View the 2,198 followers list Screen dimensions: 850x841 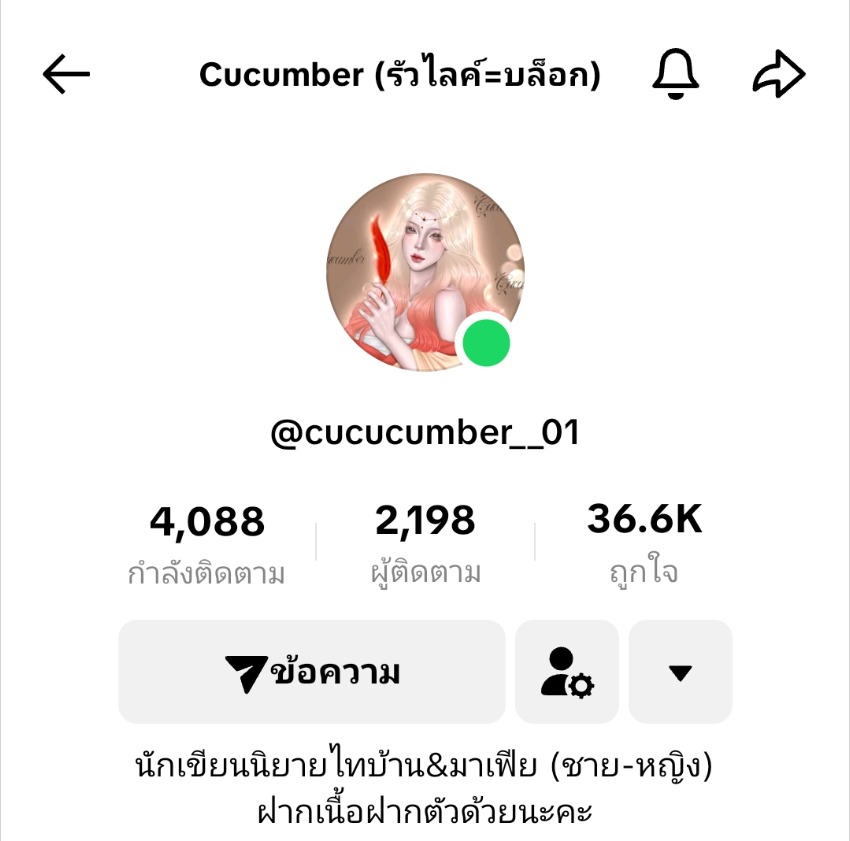(x=425, y=543)
